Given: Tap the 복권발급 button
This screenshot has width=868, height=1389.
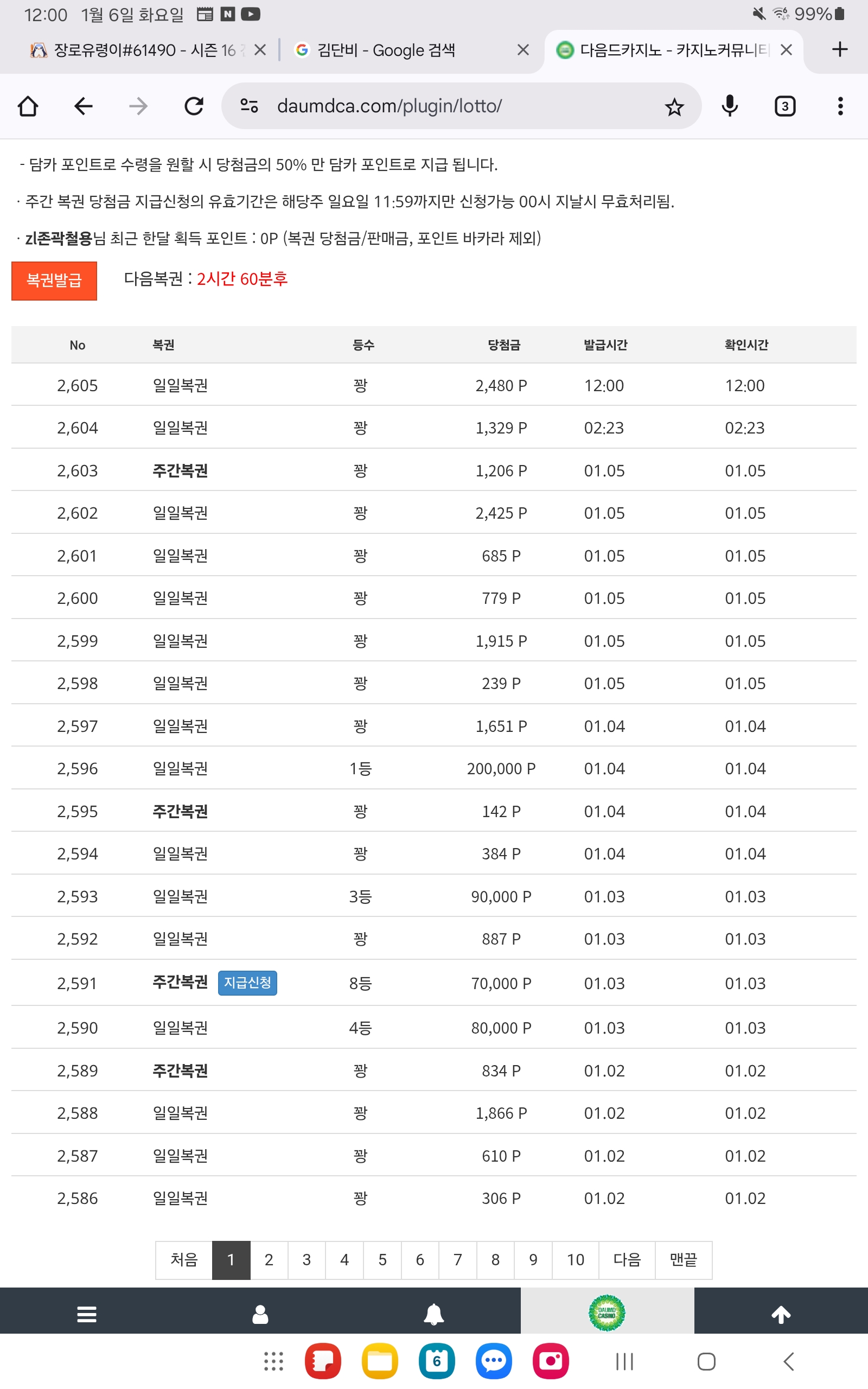Looking at the screenshot, I should tap(54, 281).
